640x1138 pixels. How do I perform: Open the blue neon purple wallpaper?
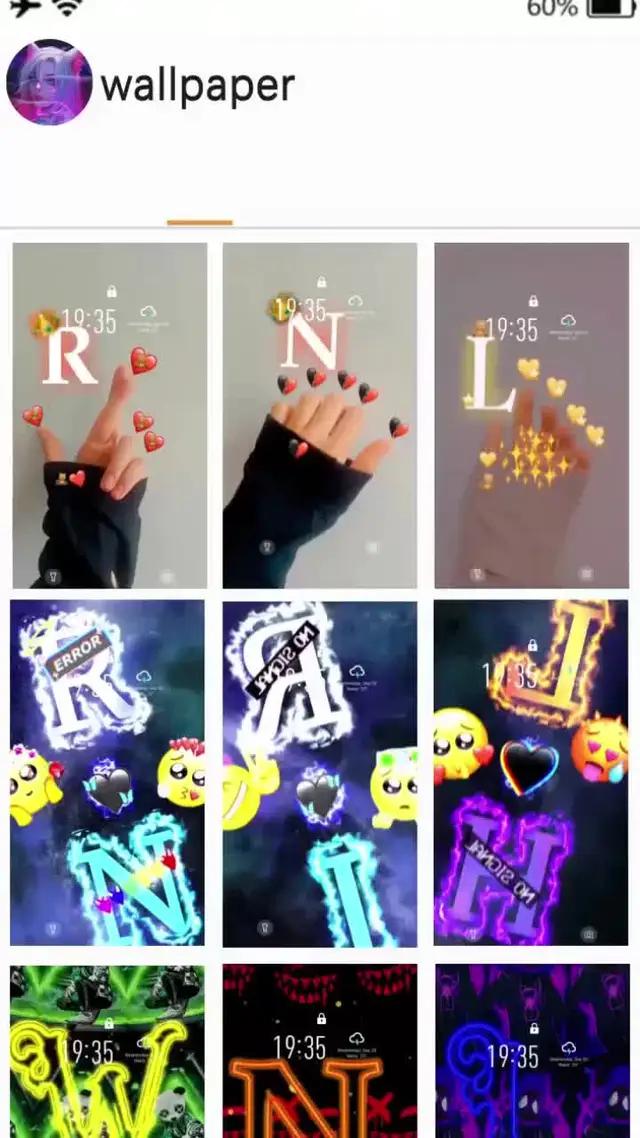pyautogui.click(x=531, y=1050)
